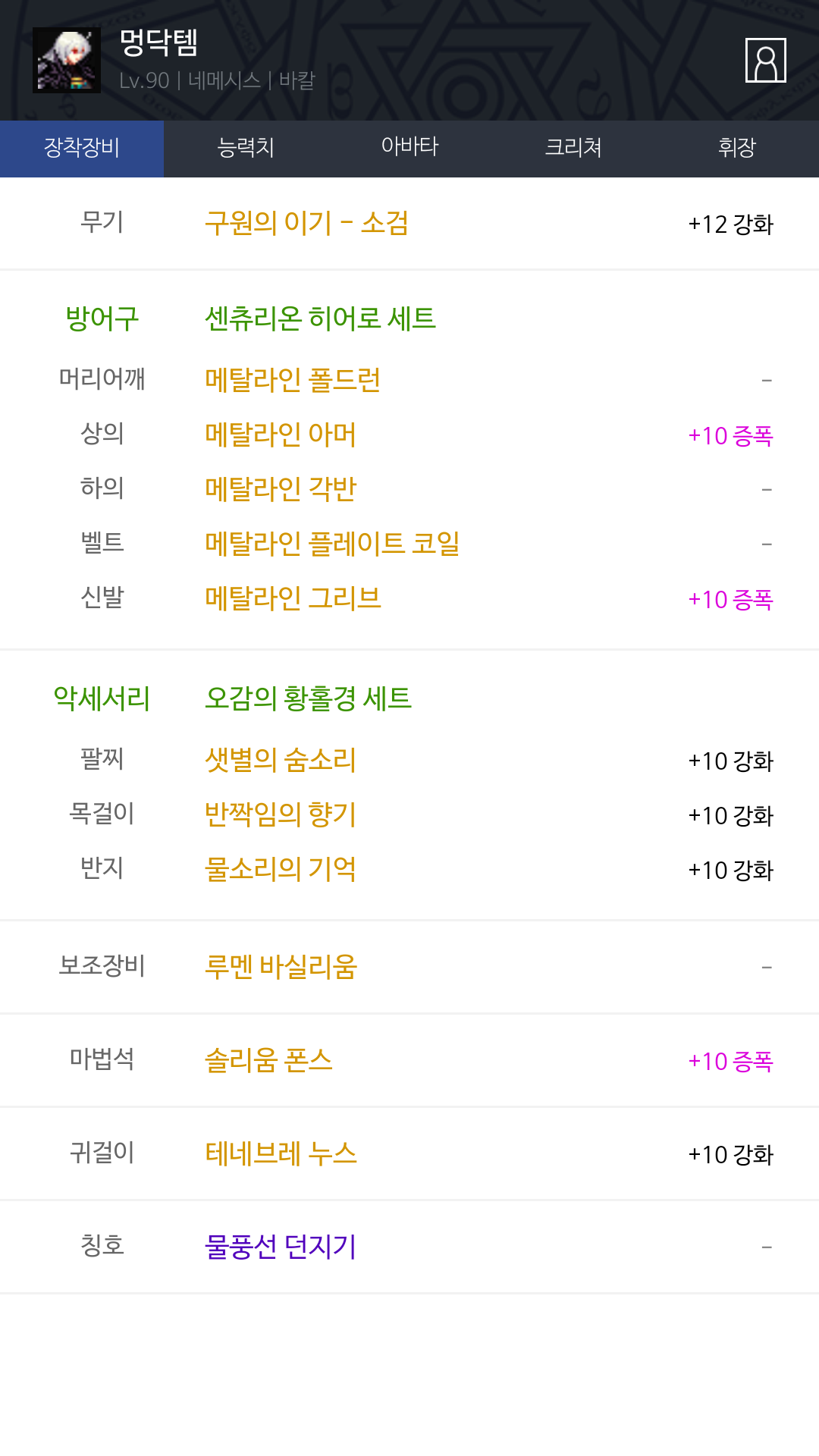Open the ring 물소리의 기억
This screenshot has height=1456, width=819.
(x=281, y=868)
